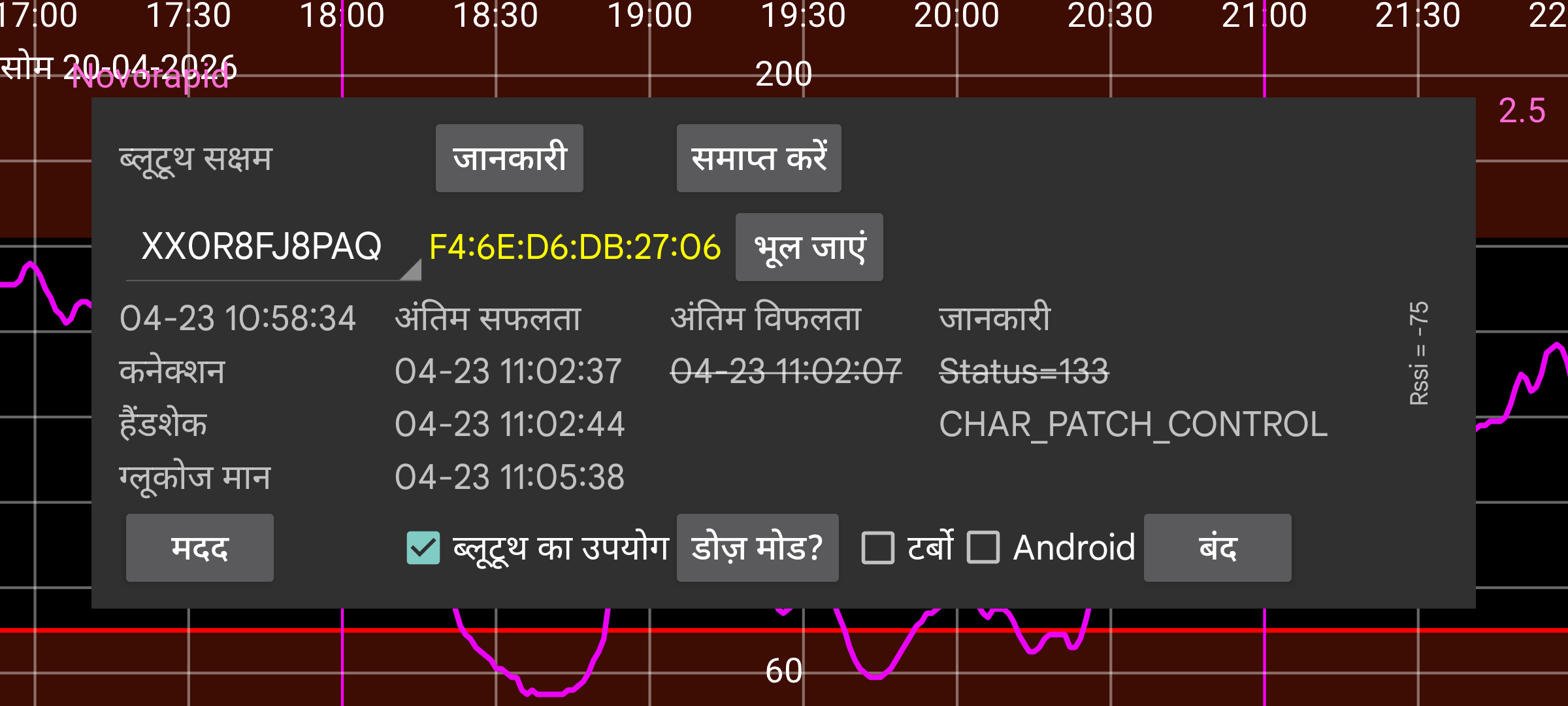Tap the डोज़ मोड? button

(757, 548)
